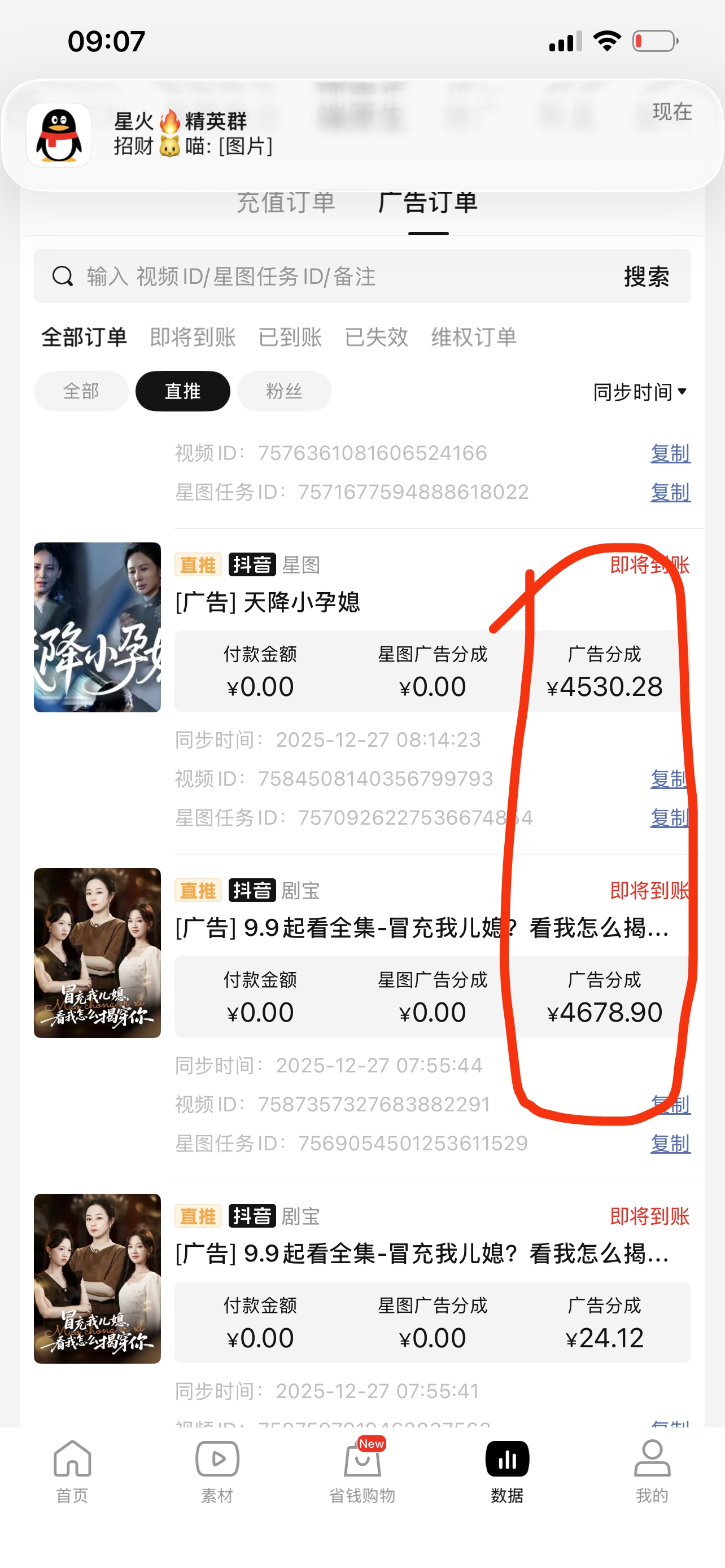Show 已到账 orders
Viewport: 725px width, 1568px height.
click(290, 336)
